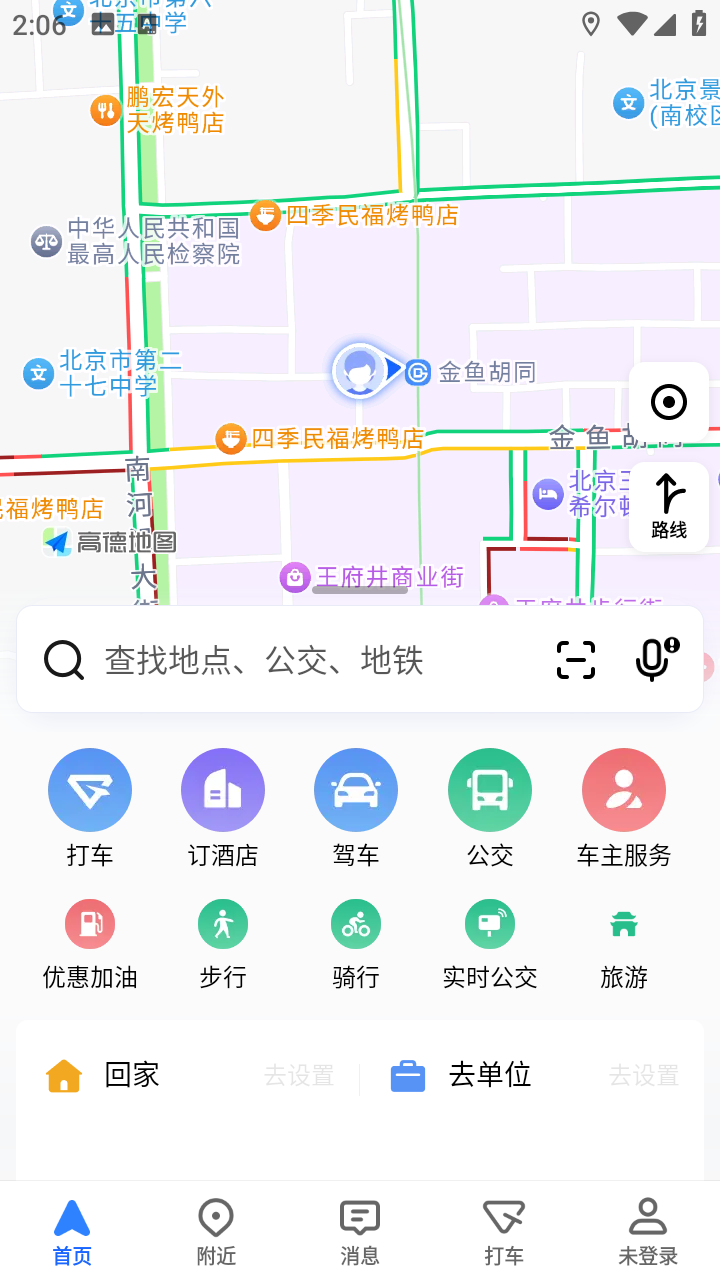Start voice search with the microphone
Viewport: 720px width, 1280px height.
coord(654,660)
